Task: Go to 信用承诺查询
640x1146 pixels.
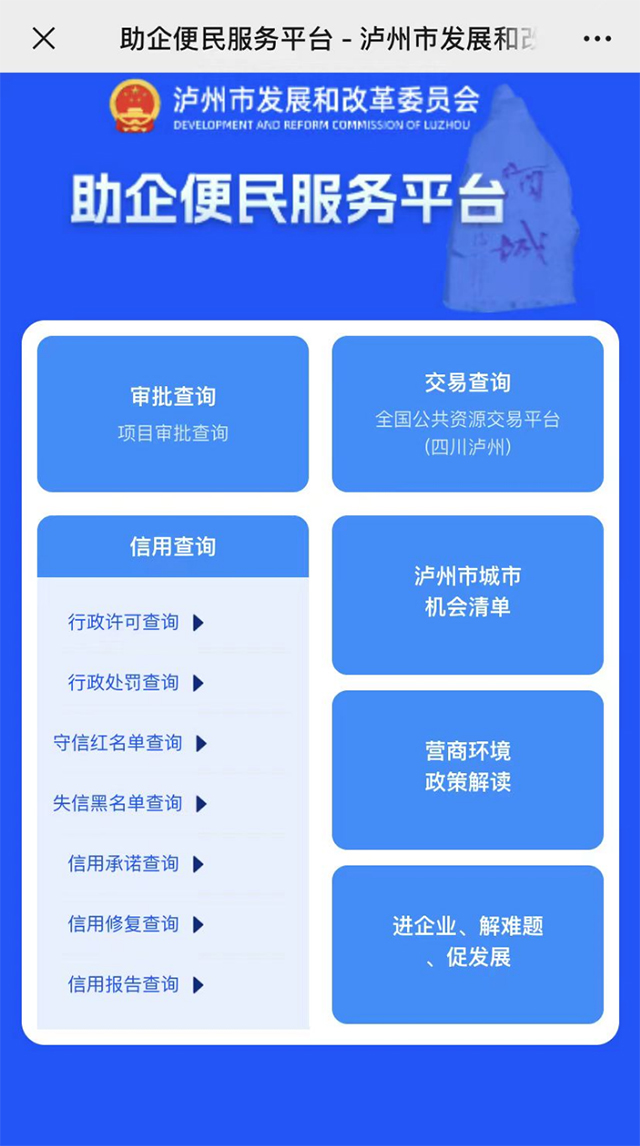Action: [135, 864]
